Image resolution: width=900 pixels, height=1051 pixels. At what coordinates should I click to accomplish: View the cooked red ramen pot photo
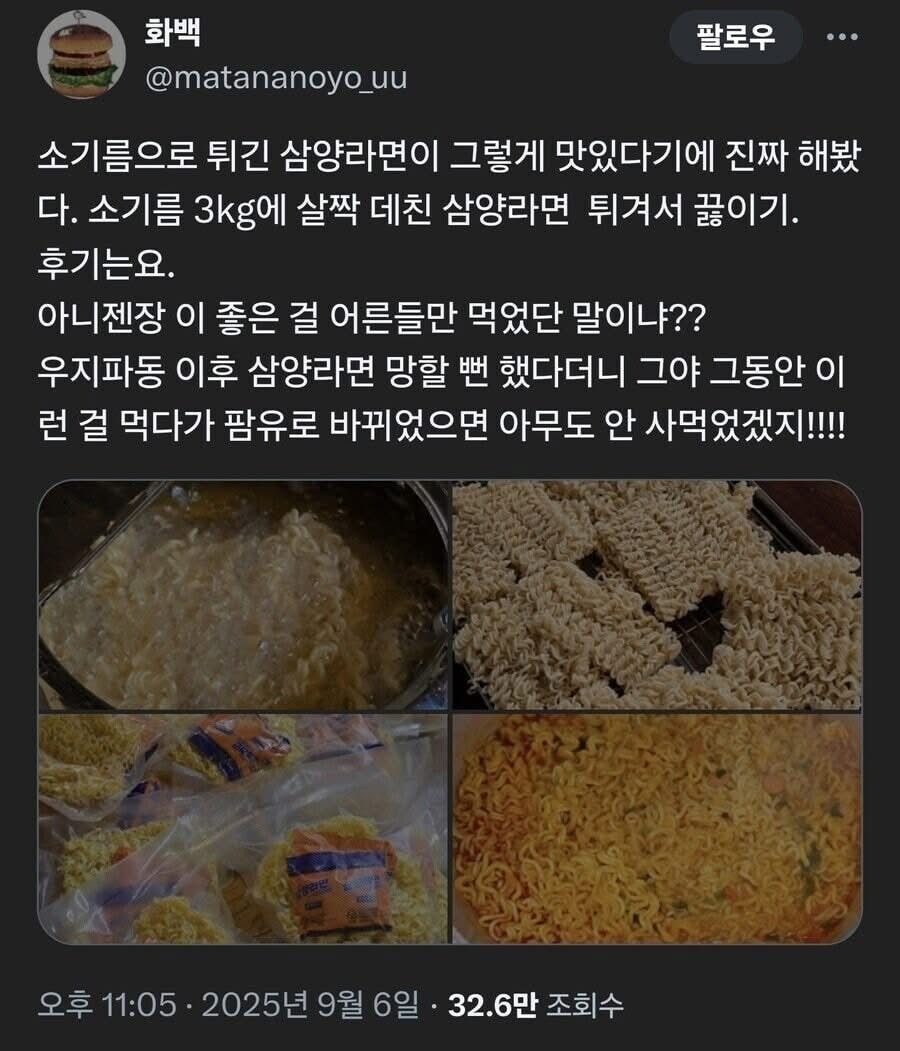pos(655,830)
